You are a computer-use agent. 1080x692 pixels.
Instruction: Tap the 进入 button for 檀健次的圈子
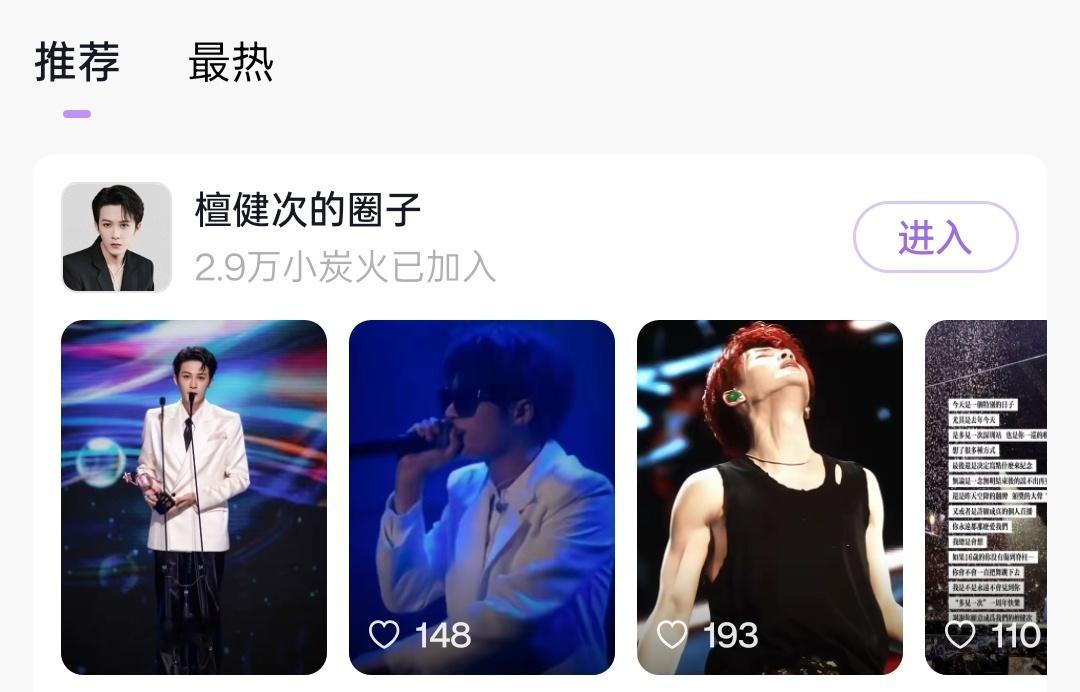pyautogui.click(x=935, y=238)
